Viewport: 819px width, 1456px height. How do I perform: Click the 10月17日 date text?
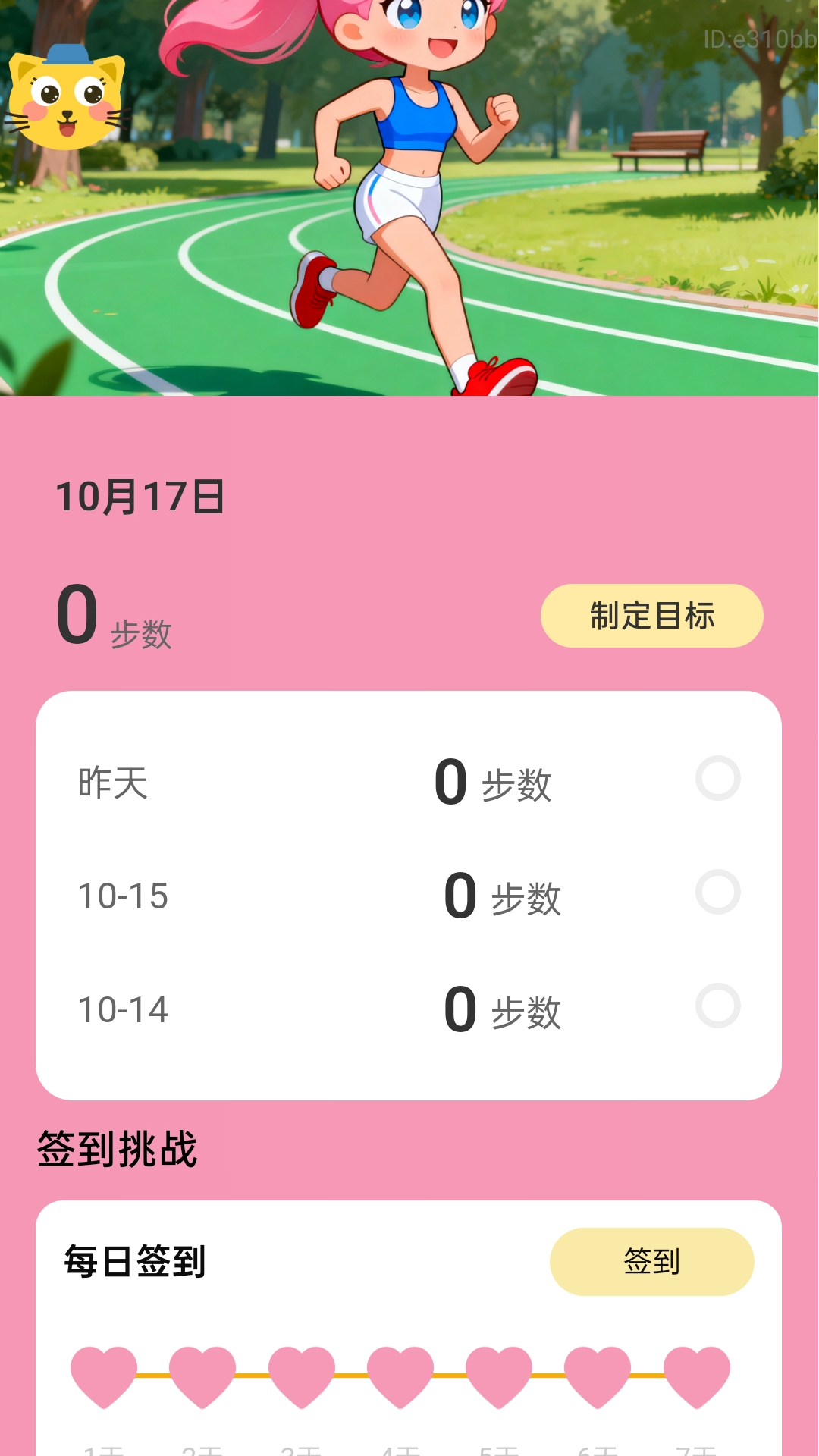pyautogui.click(x=140, y=497)
